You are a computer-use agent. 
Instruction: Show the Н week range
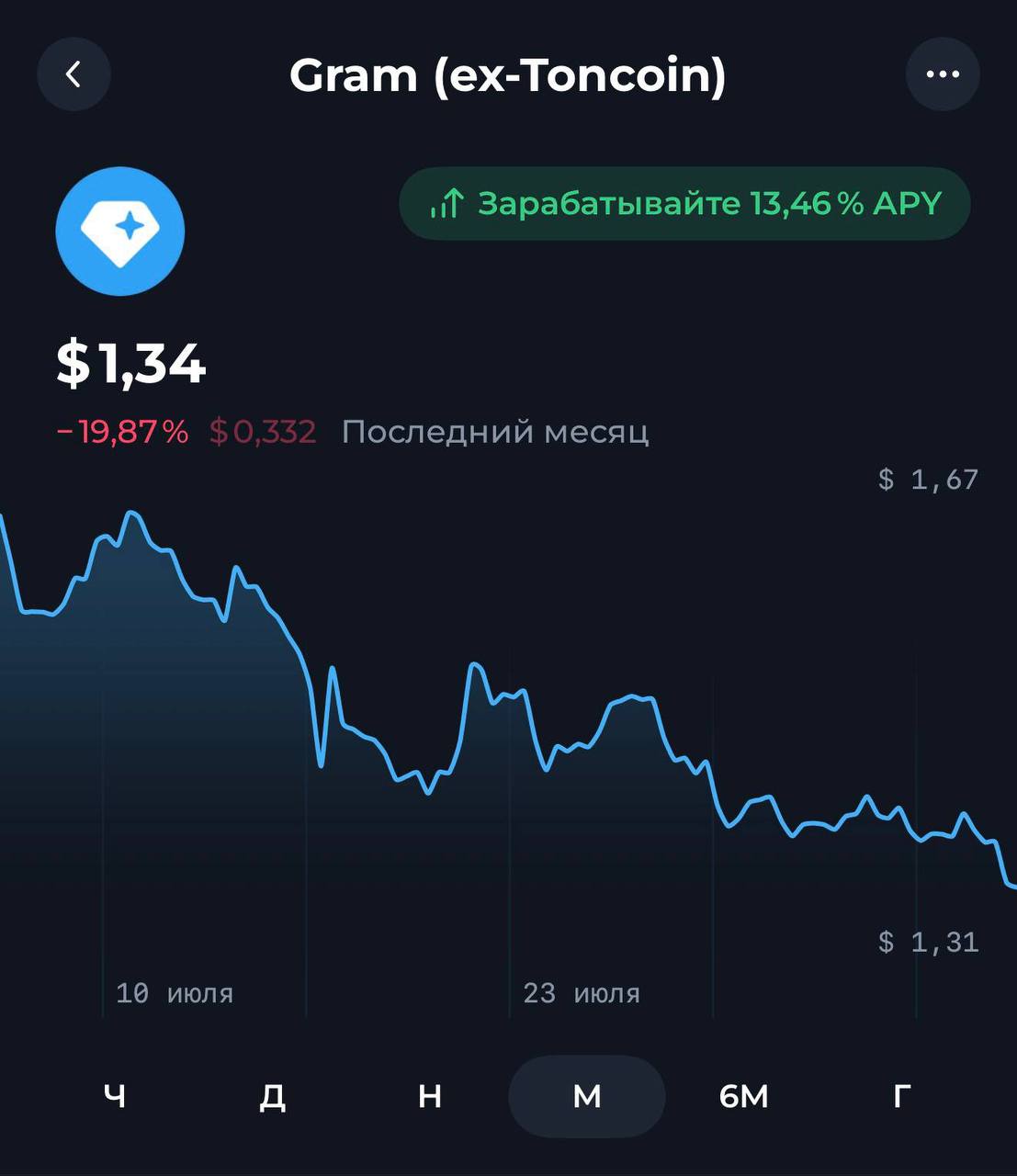tap(430, 1096)
